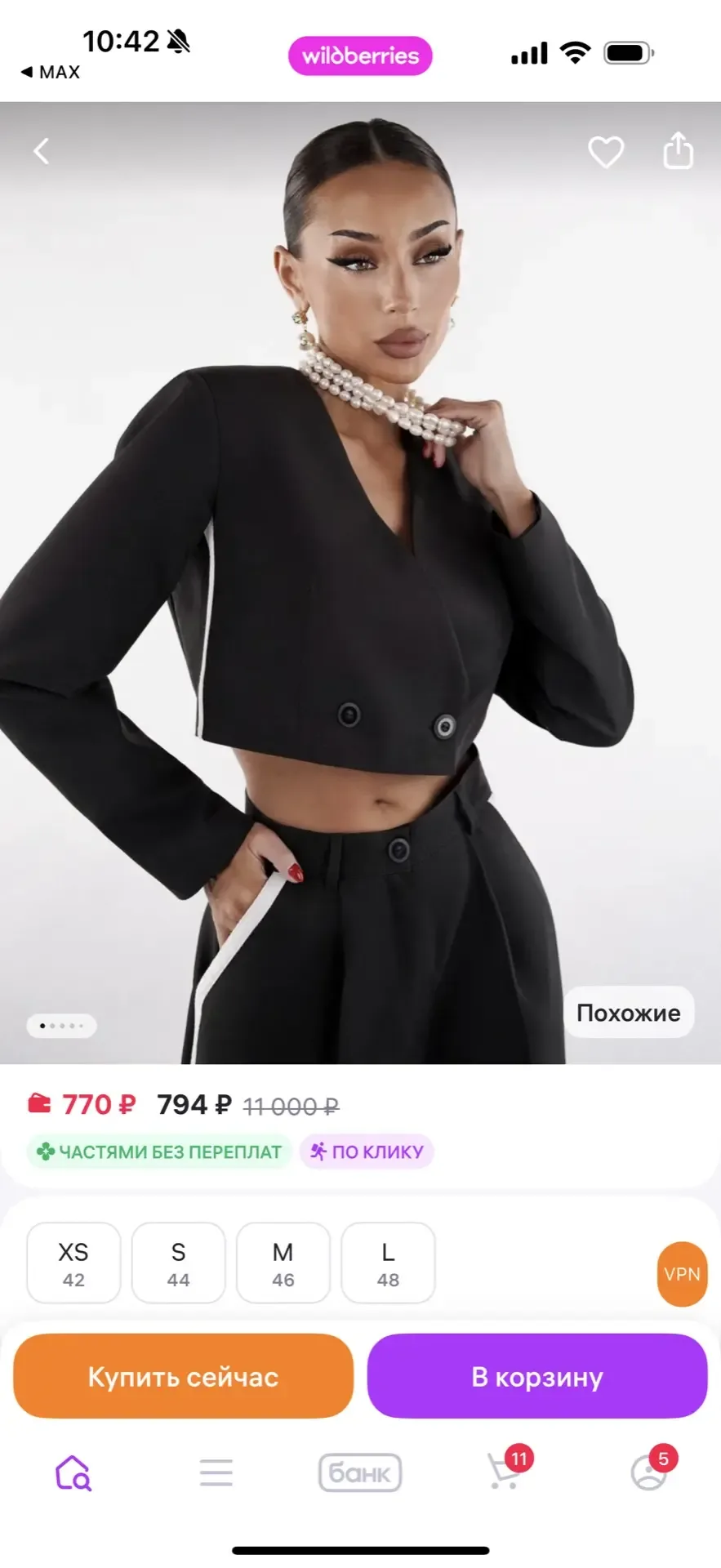
Task: Add product to favorites with heart
Action: 606,152
